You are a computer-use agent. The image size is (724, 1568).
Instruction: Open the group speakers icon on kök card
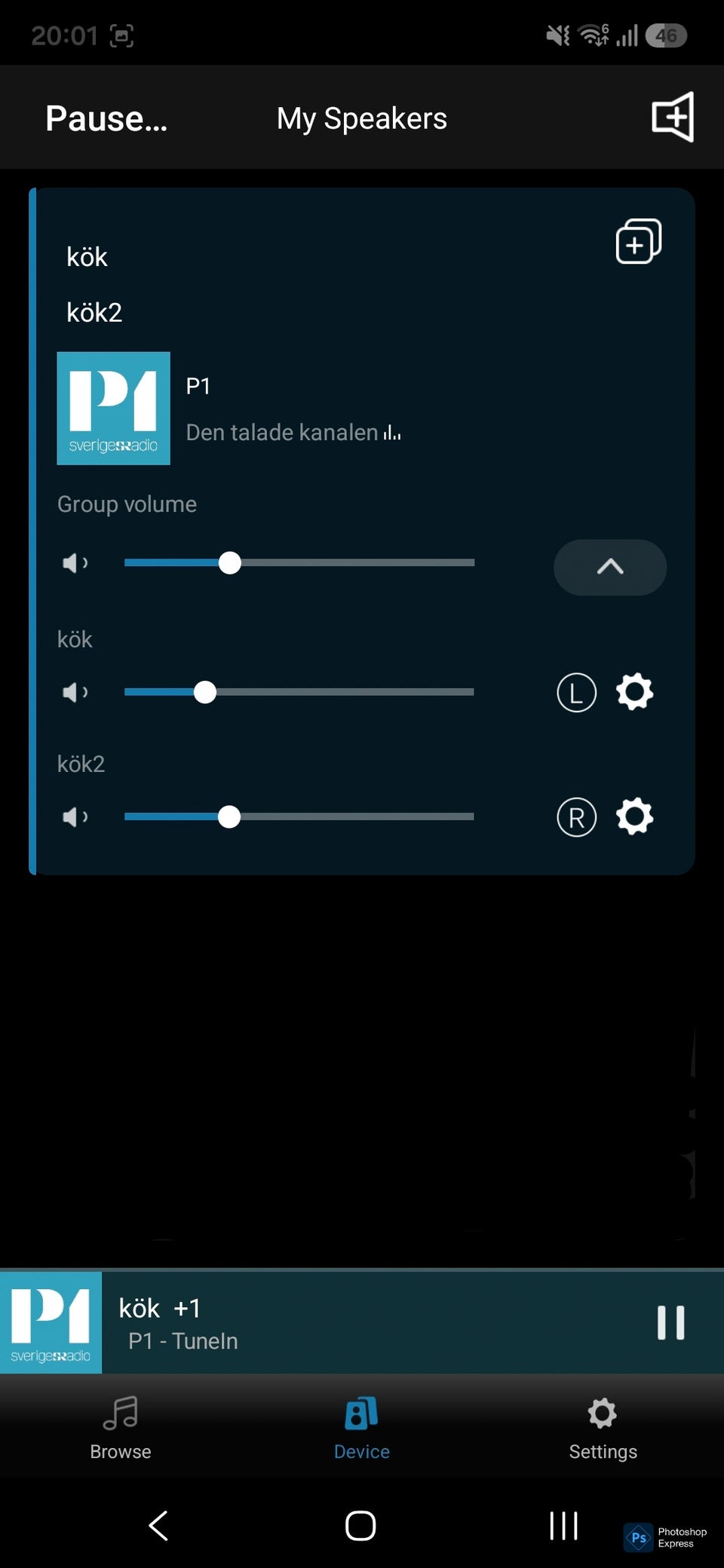(639, 241)
